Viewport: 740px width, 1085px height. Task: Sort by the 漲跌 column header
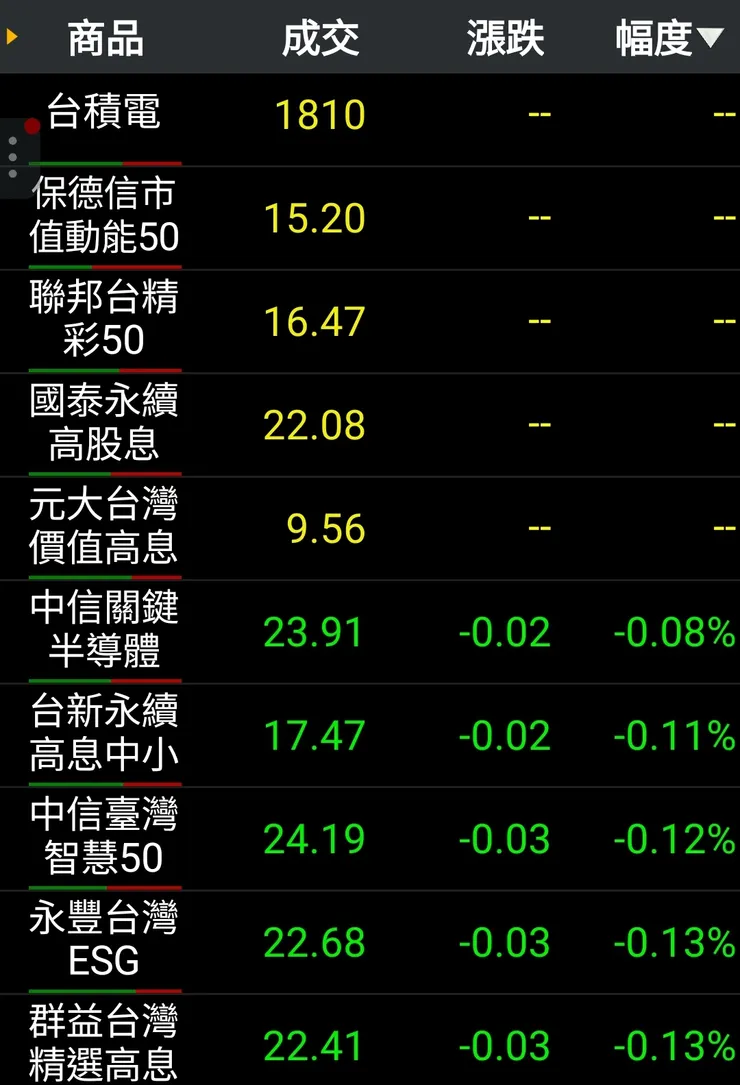[505, 39]
